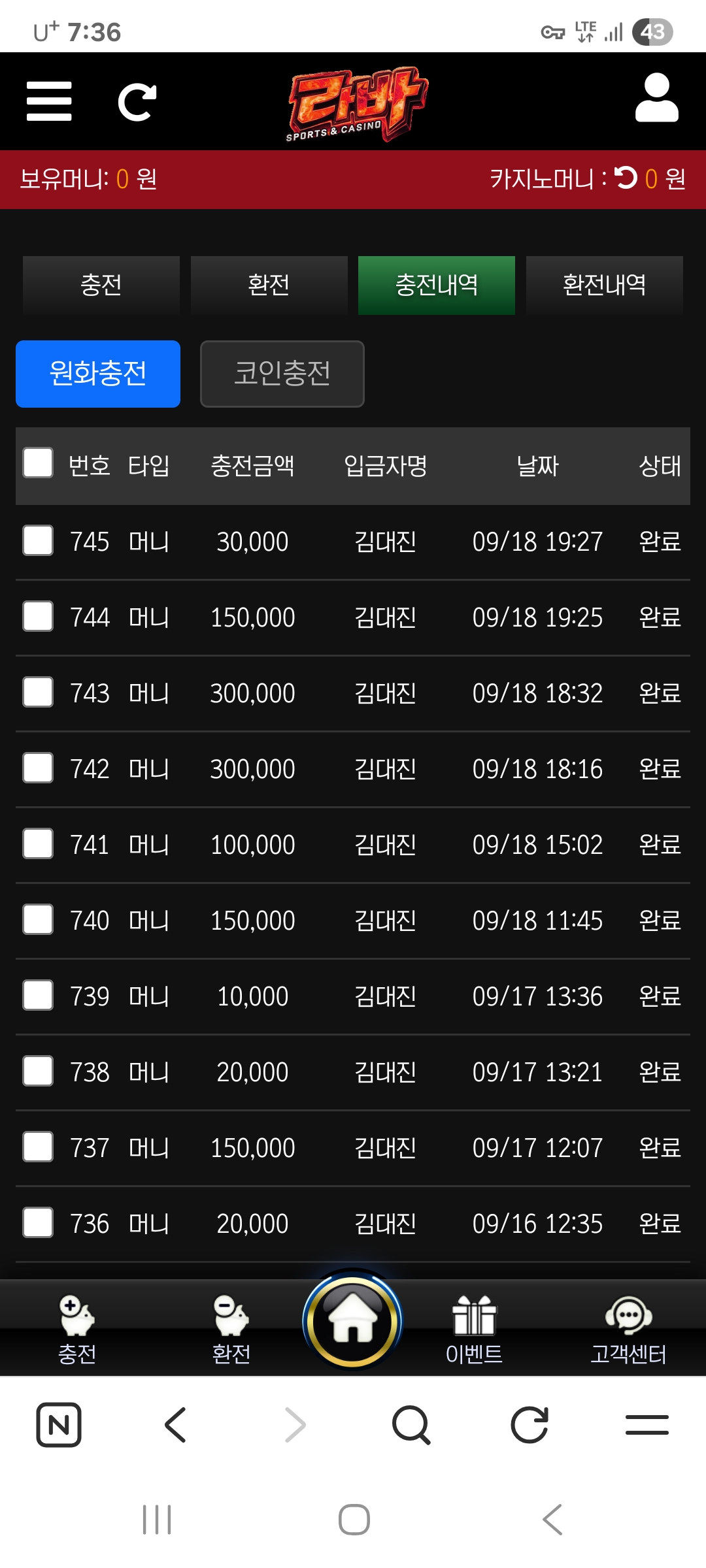706x1568 pixels.
Task: Switch to the 충전 tab at top
Action: (101, 286)
